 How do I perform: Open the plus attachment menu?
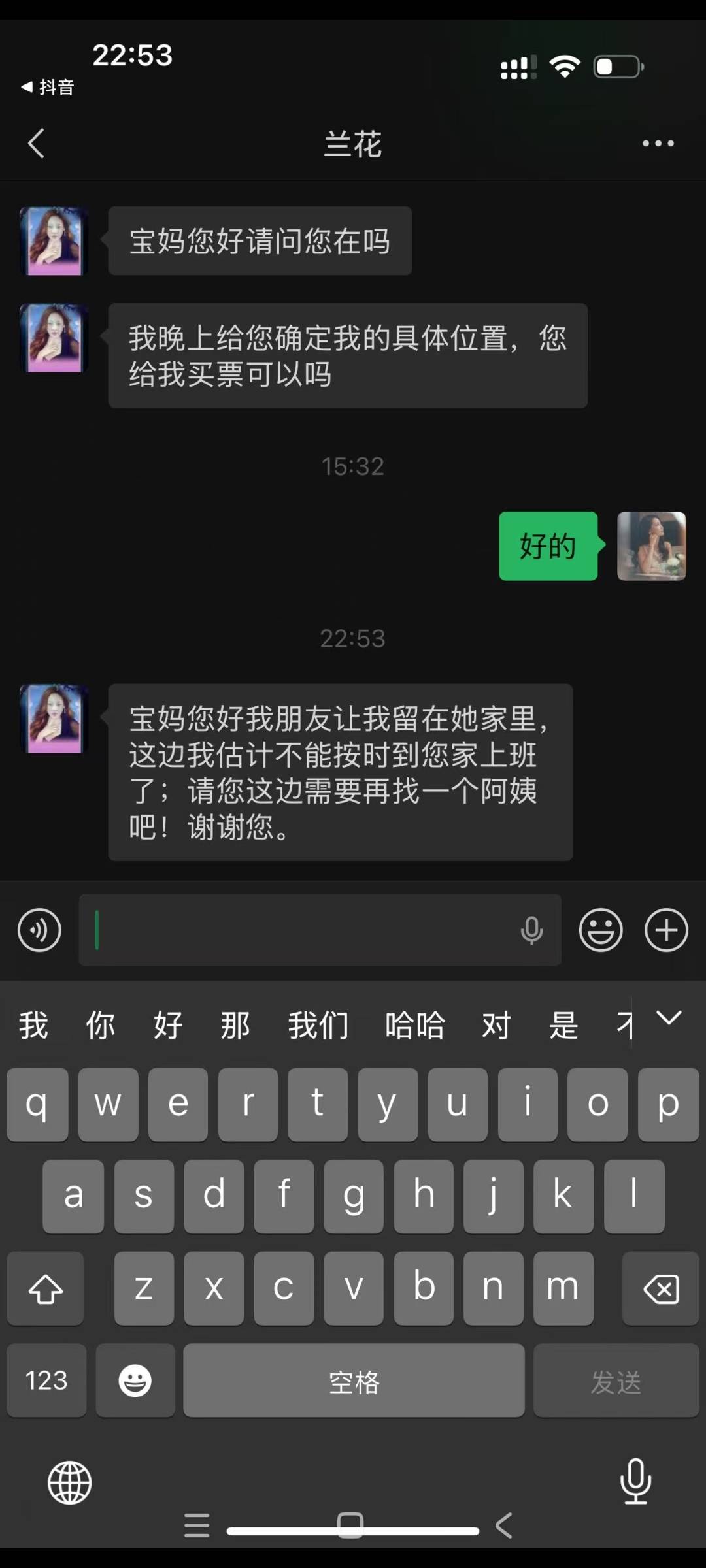(x=666, y=930)
